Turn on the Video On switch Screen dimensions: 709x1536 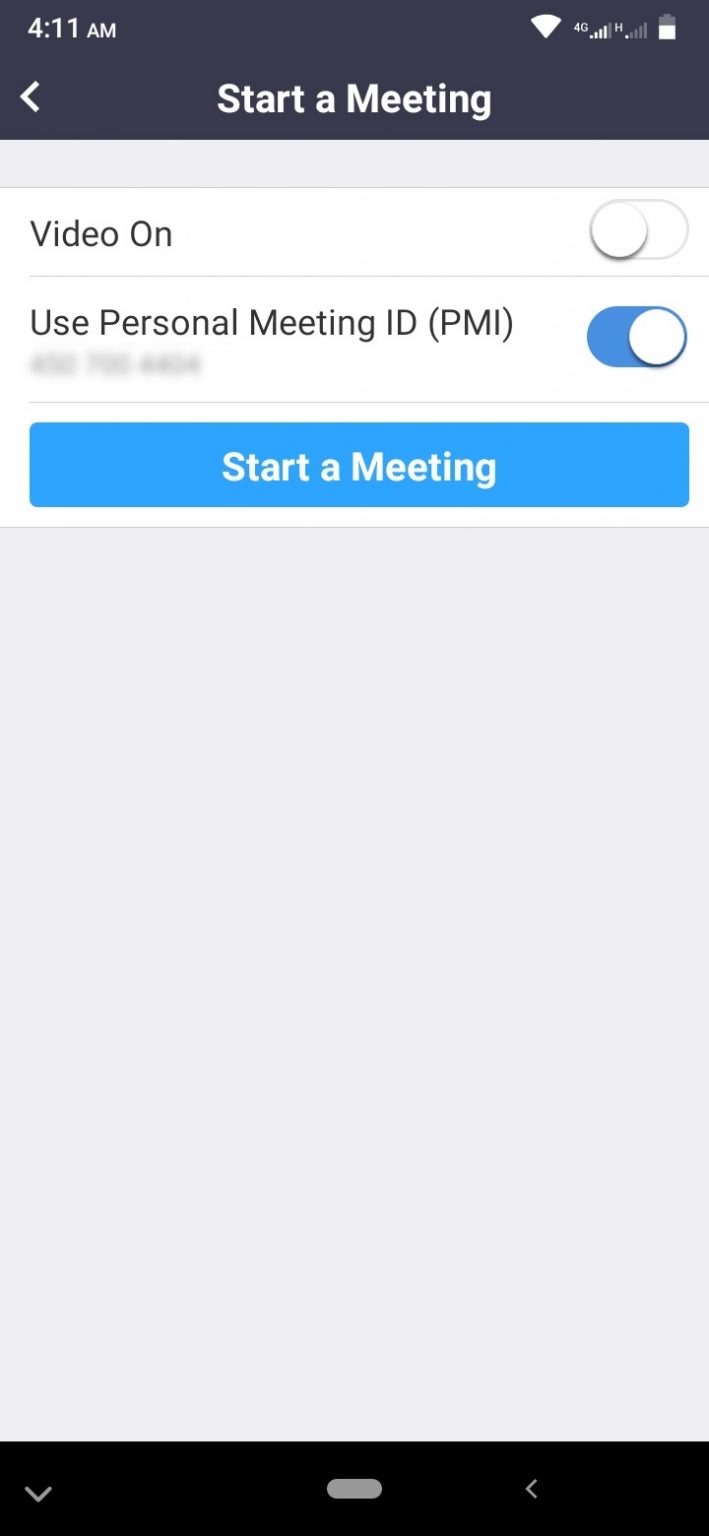tap(638, 232)
